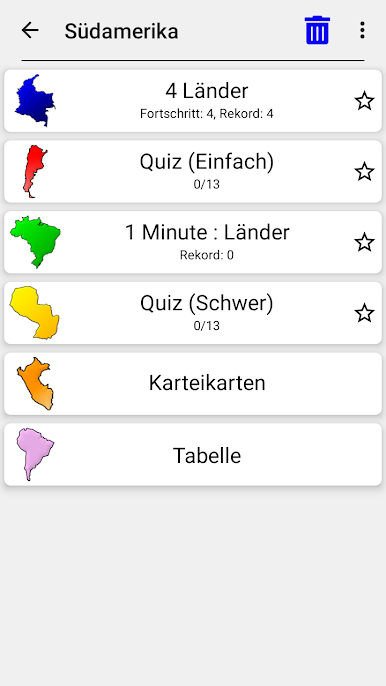Launch the 1 Minute : Länder challenge
The width and height of the screenshot is (386, 686).
tap(193, 242)
